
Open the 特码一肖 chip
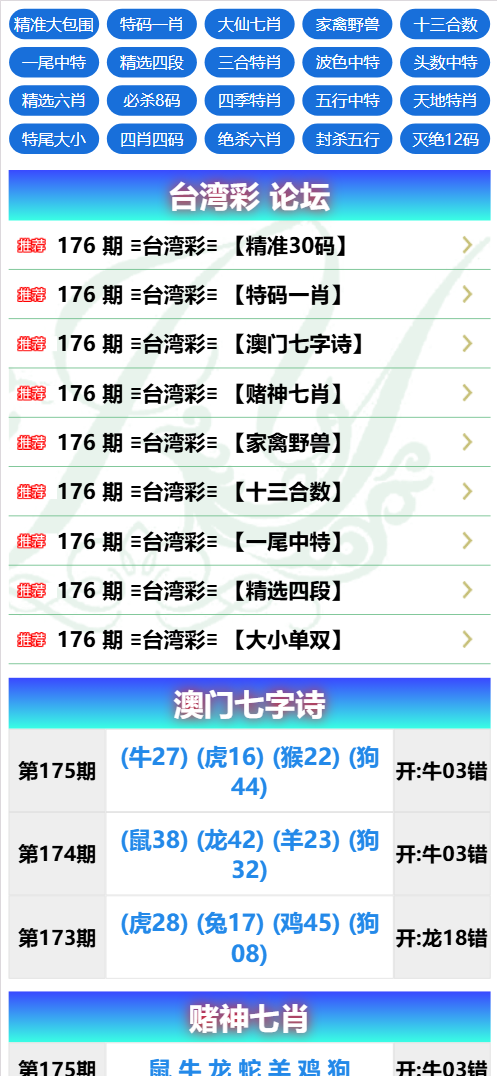tap(152, 25)
